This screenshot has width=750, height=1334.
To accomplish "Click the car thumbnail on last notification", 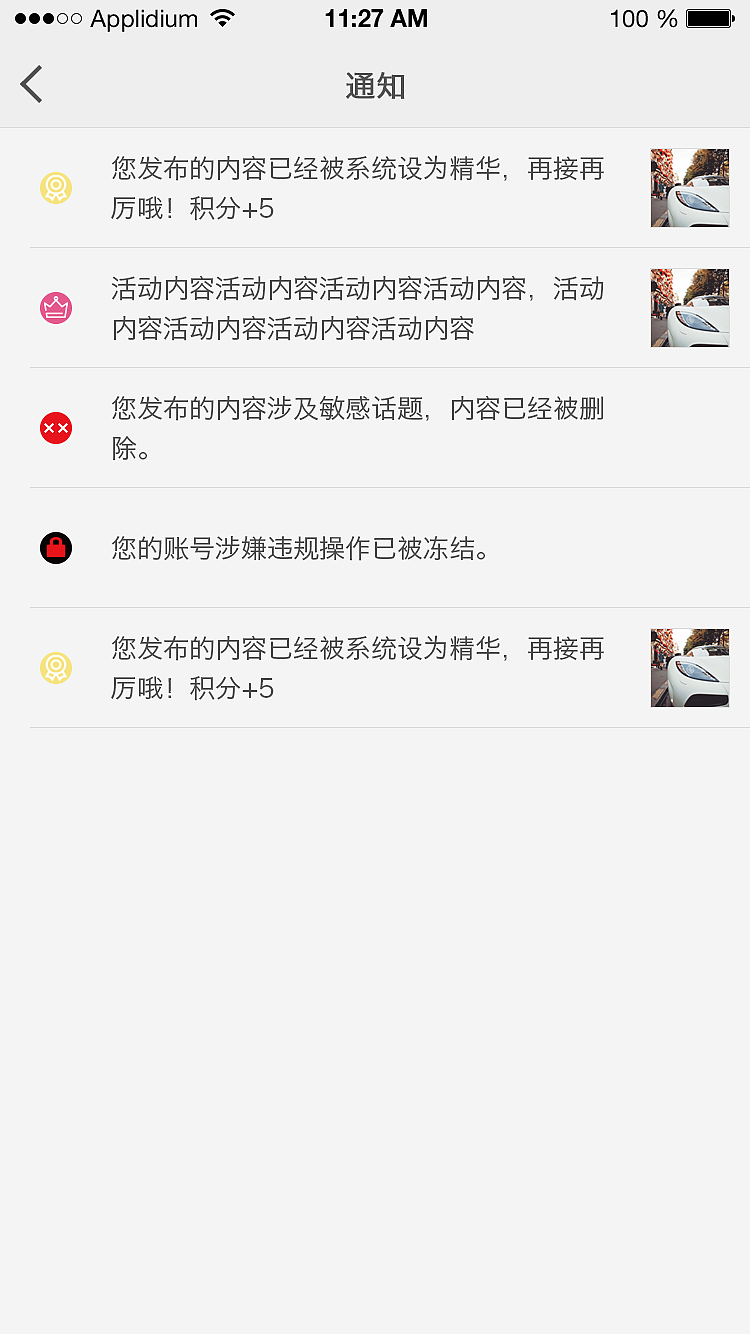I will tap(689, 668).
